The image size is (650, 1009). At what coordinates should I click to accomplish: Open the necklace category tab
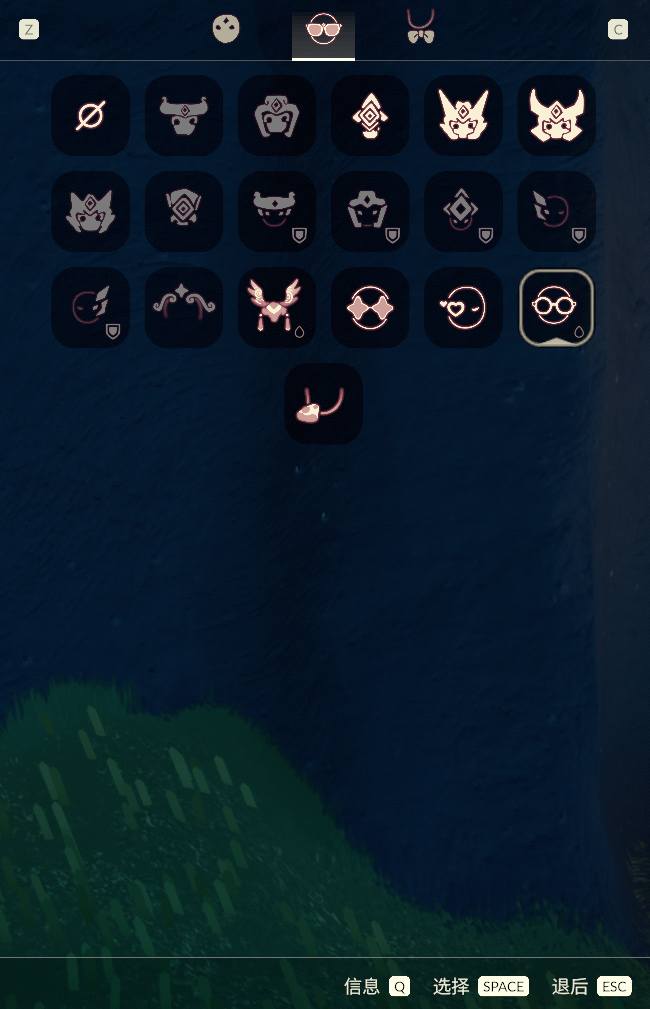pos(420,28)
